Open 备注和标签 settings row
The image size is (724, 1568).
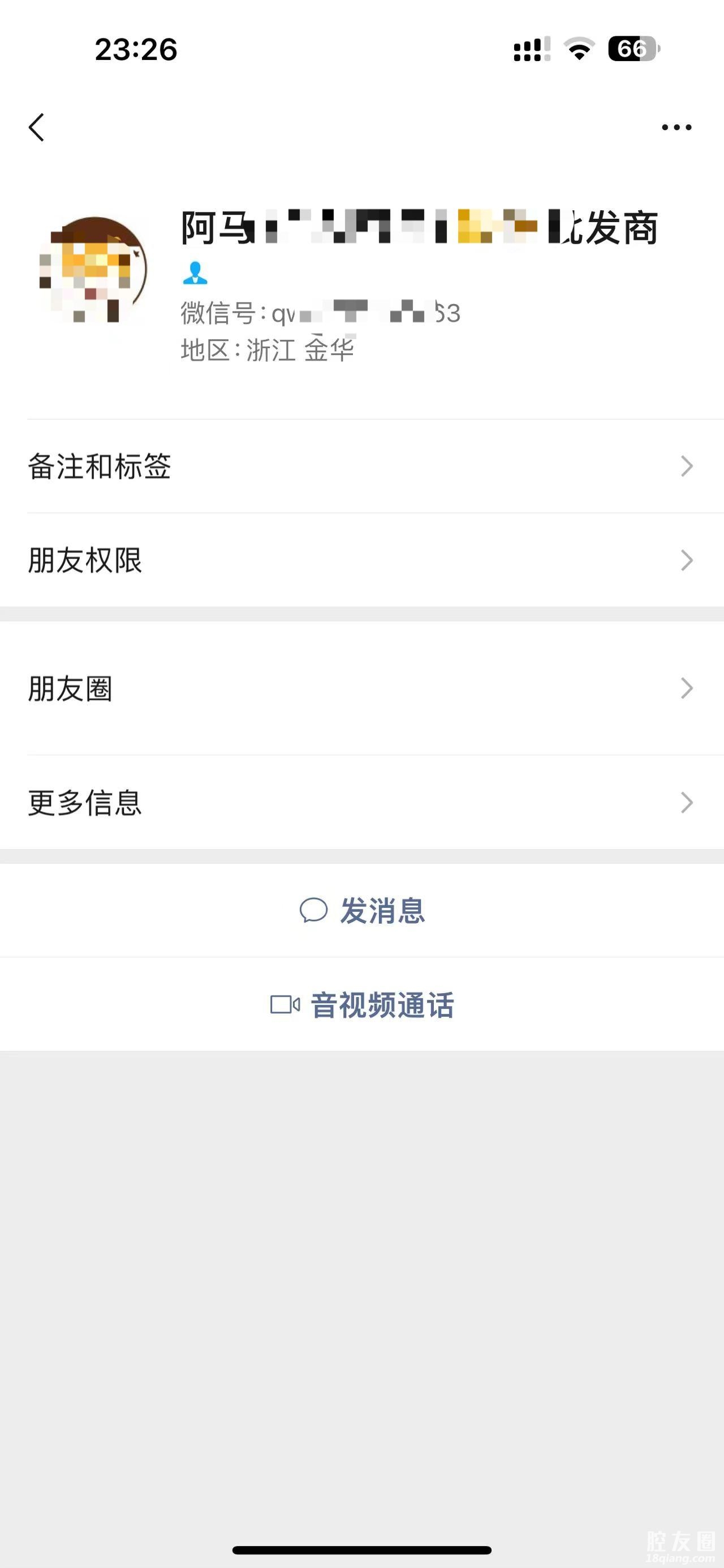tap(361, 466)
